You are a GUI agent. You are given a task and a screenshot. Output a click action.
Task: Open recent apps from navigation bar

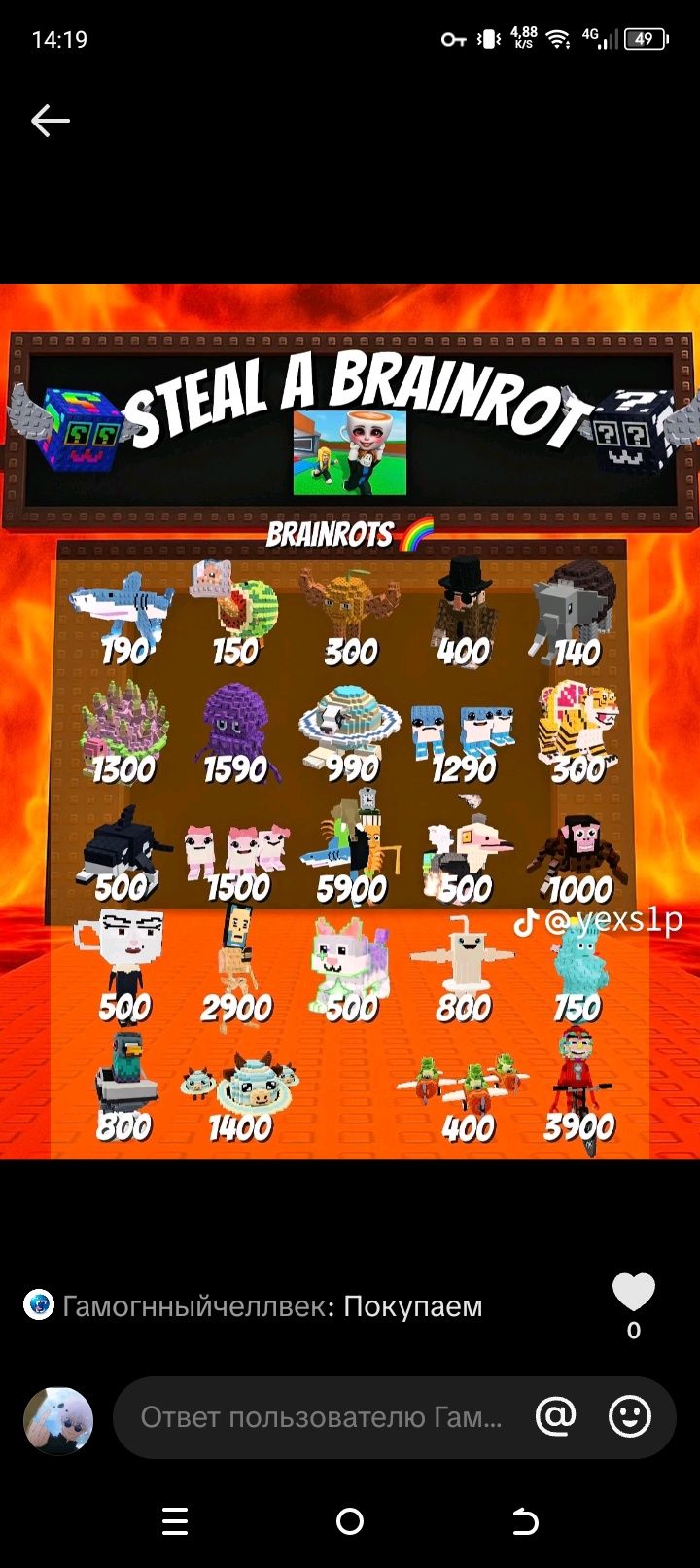tap(175, 1521)
